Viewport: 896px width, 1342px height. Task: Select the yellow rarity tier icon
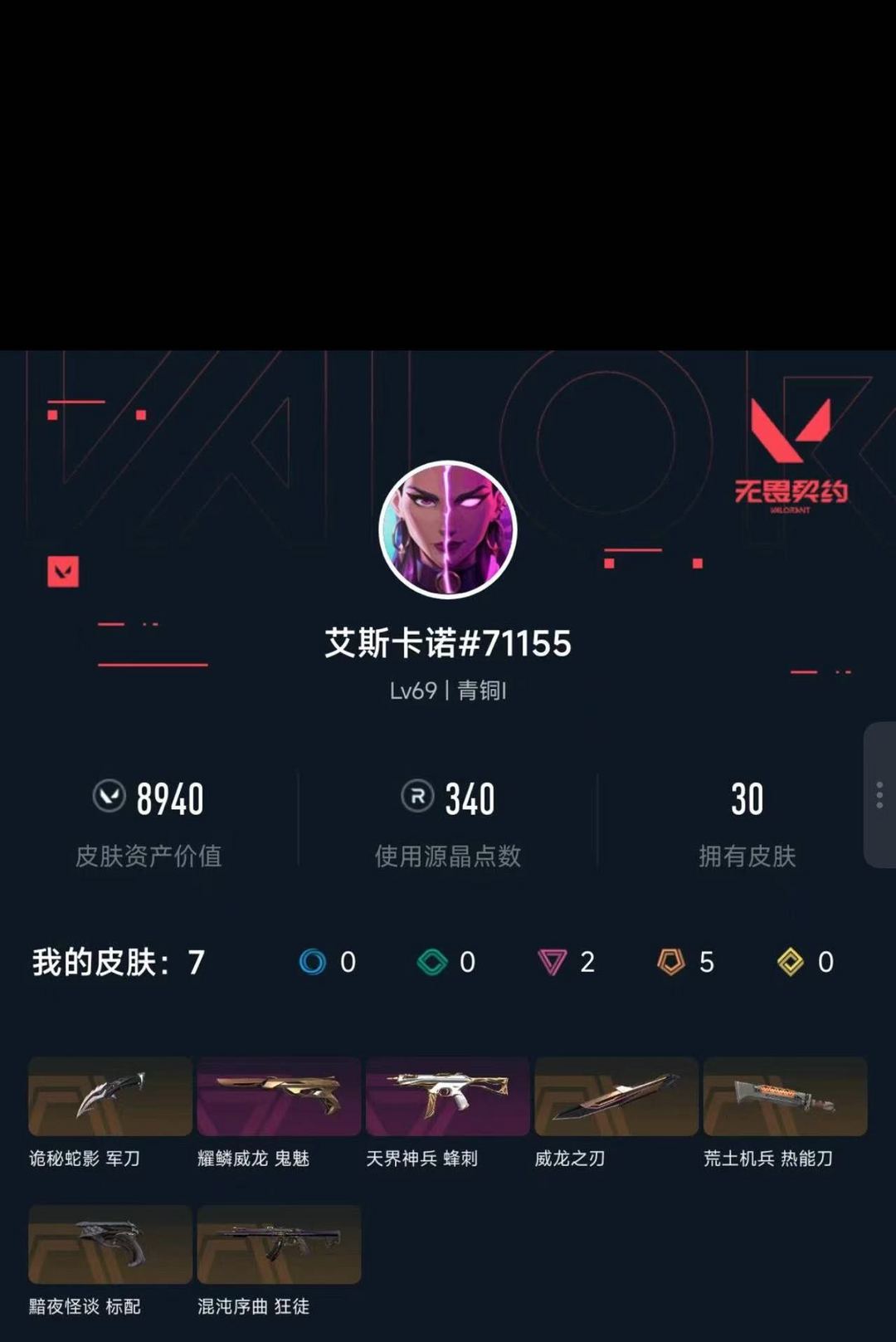[x=790, y=962]
